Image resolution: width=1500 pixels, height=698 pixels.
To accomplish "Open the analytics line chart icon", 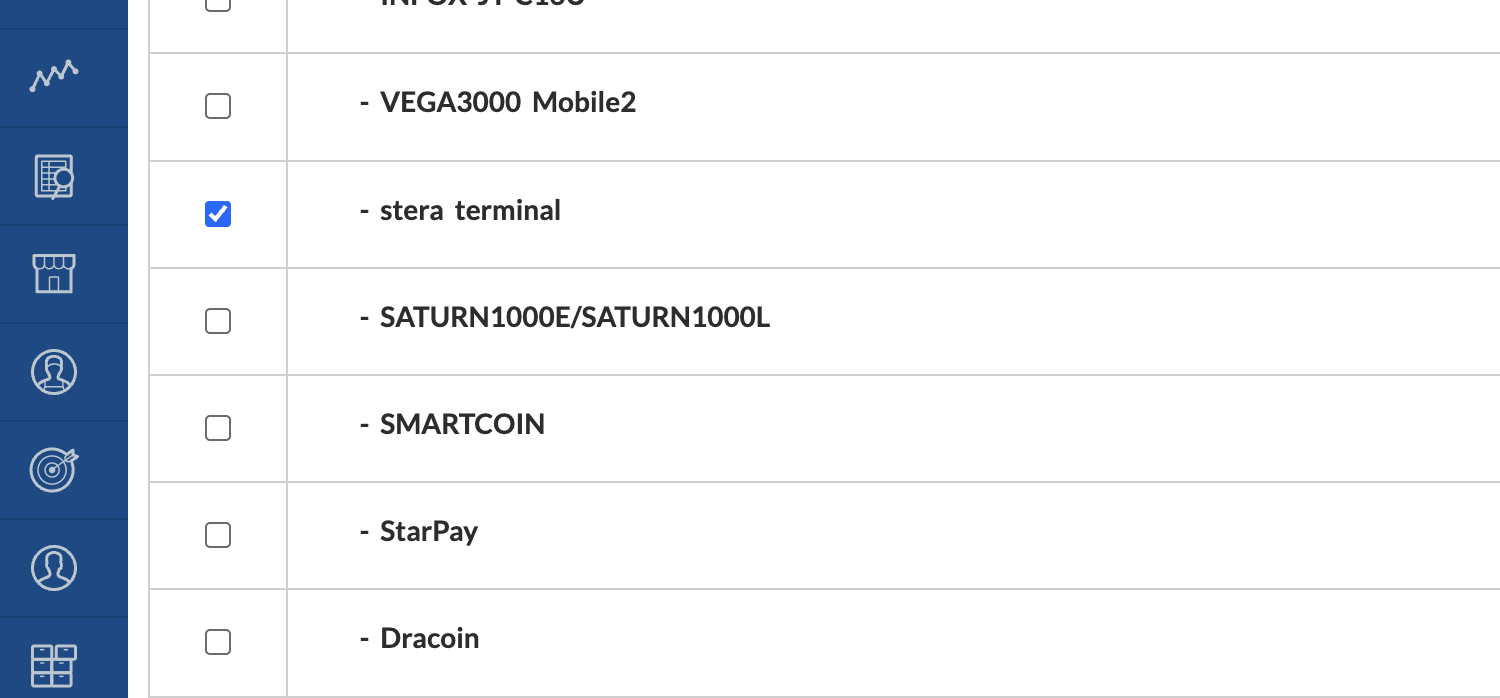I will 54,76.
